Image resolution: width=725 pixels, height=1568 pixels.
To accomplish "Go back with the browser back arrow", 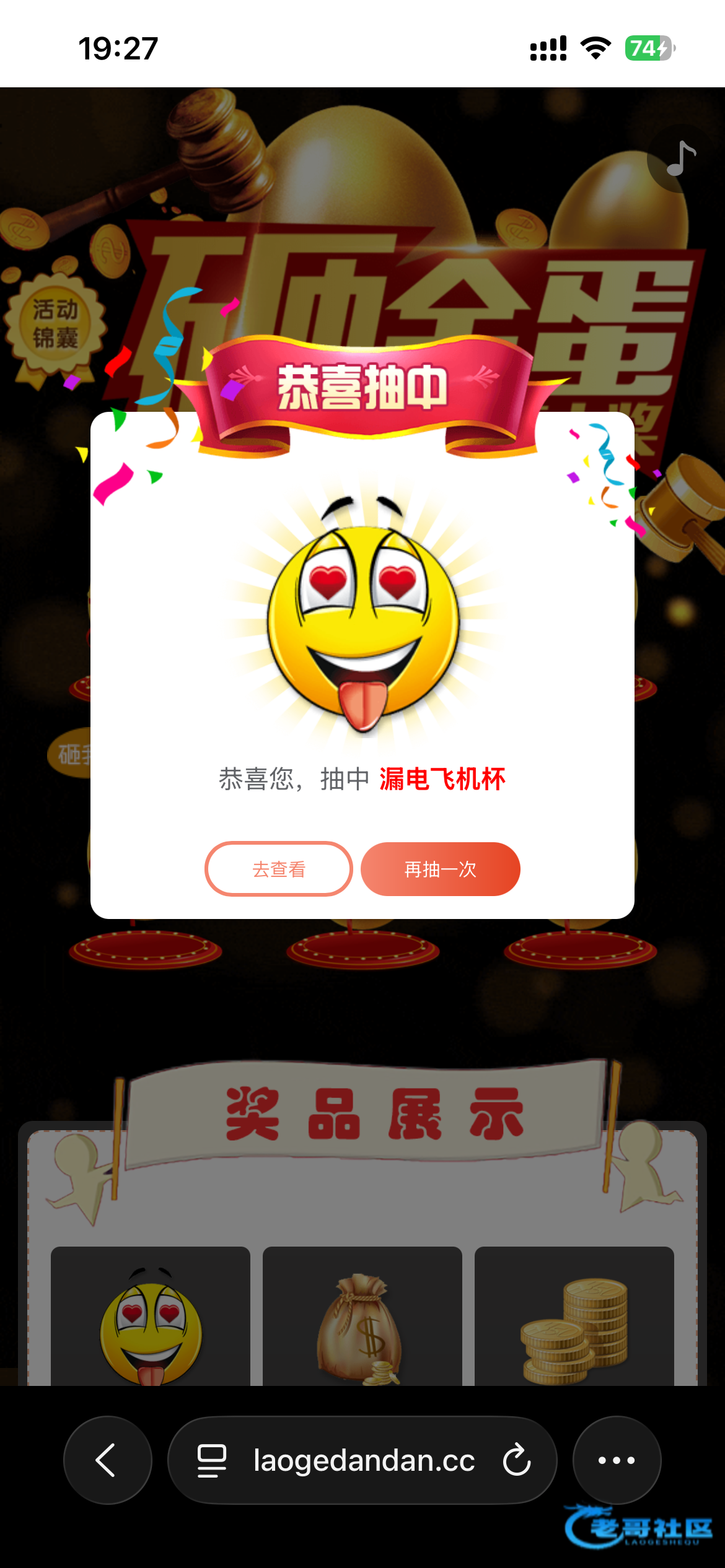I will point(107,1460).
